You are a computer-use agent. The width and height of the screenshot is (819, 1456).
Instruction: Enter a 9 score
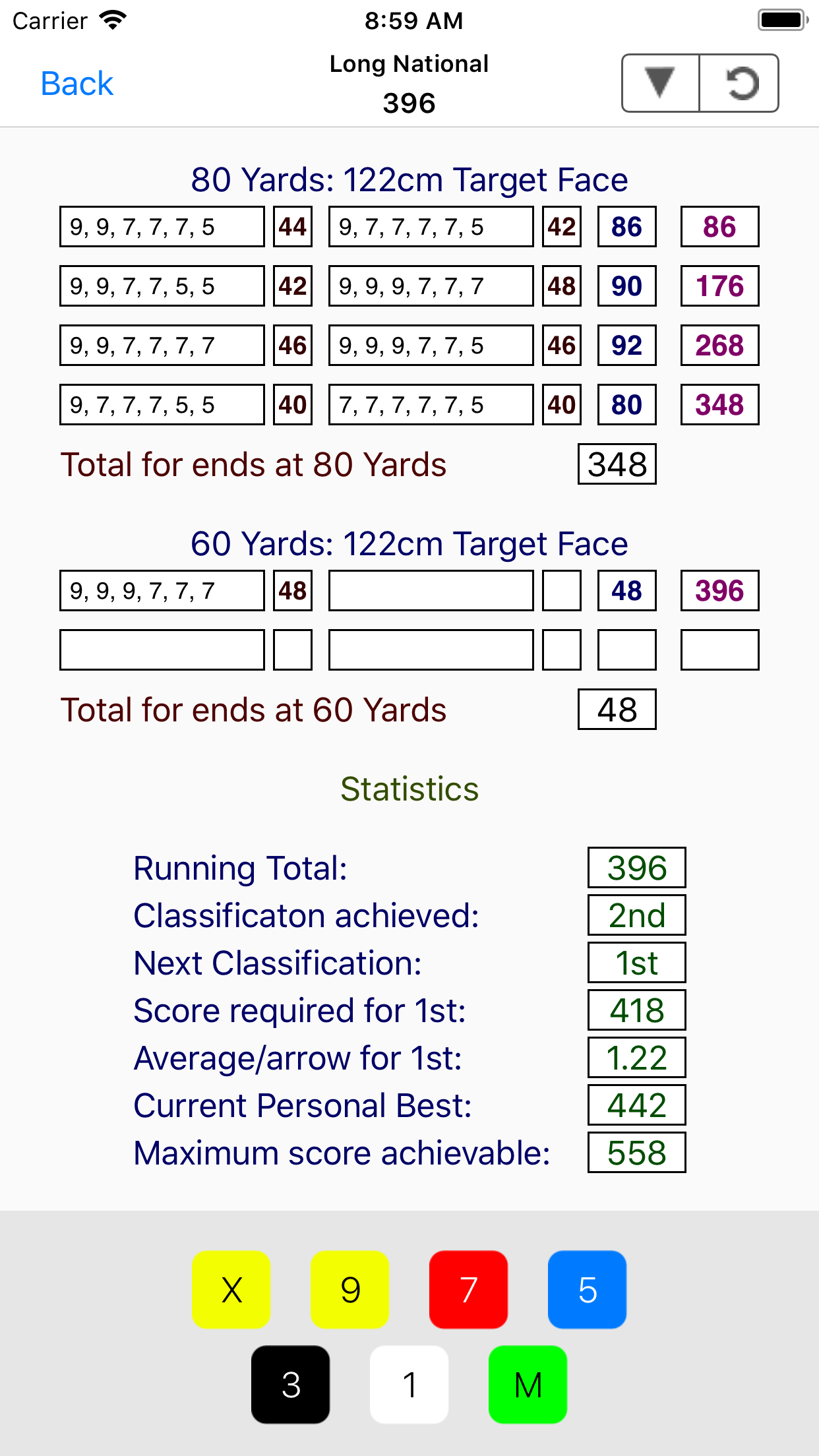coord(350,1289)
